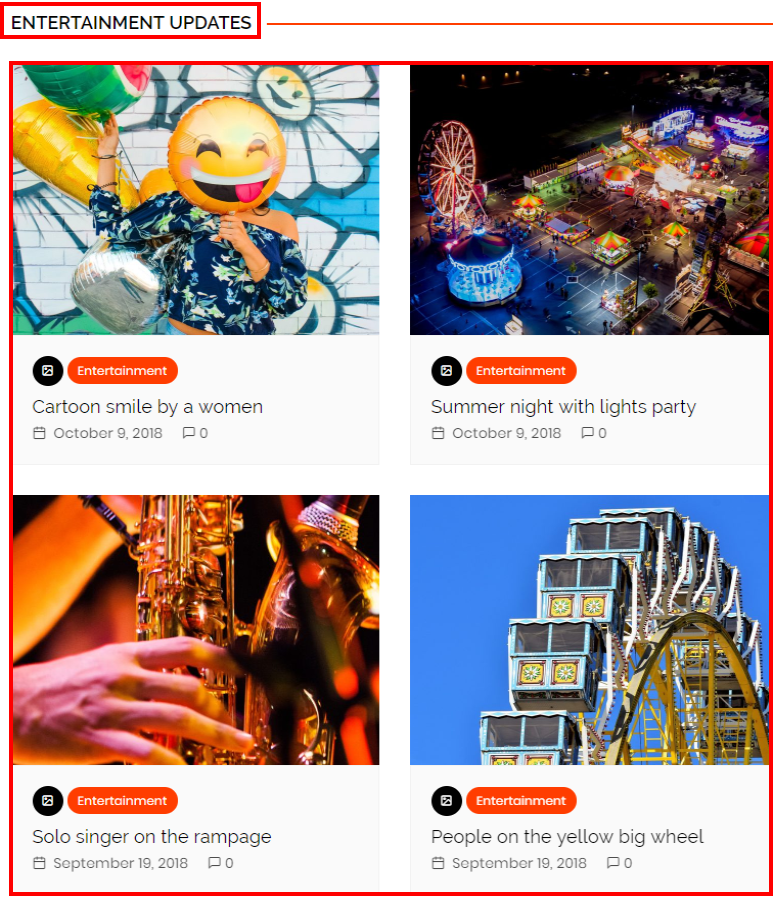
Task: Open comments on Solo singer post
Action: pyautogui.click(x=220, y=863)
